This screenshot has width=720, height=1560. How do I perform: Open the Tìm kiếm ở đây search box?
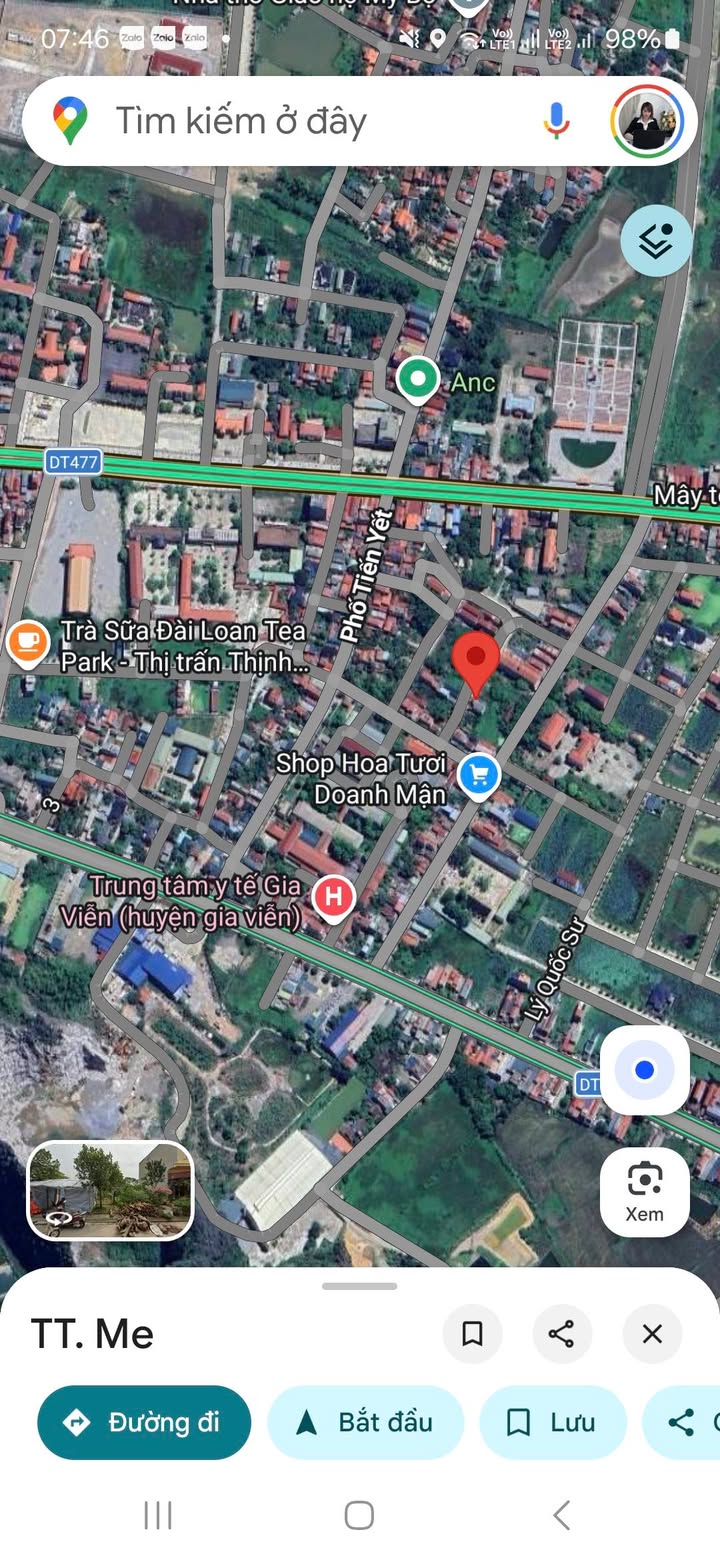tap(300, 122)
